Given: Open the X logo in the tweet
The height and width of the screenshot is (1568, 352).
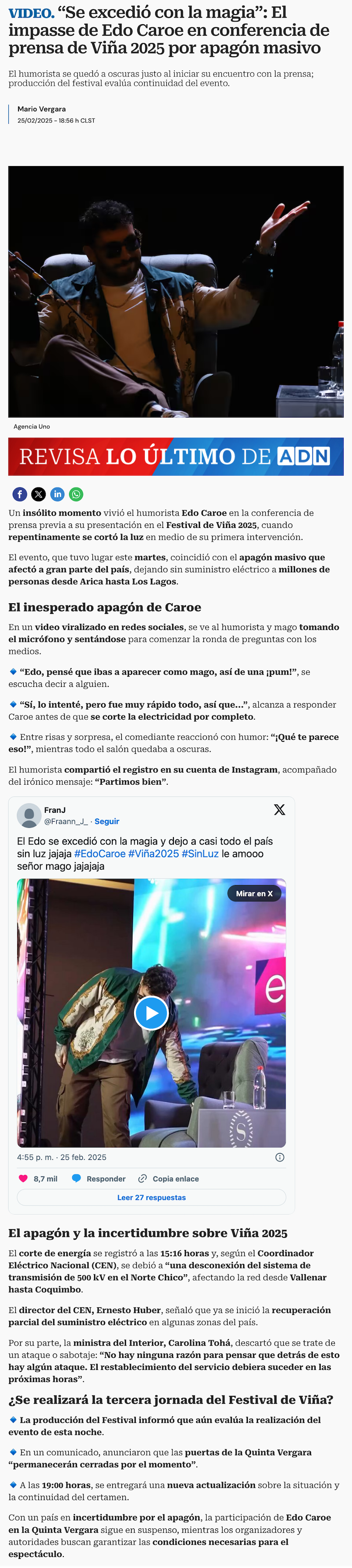Looking at the screenshot, I should [x=279, y=810].
